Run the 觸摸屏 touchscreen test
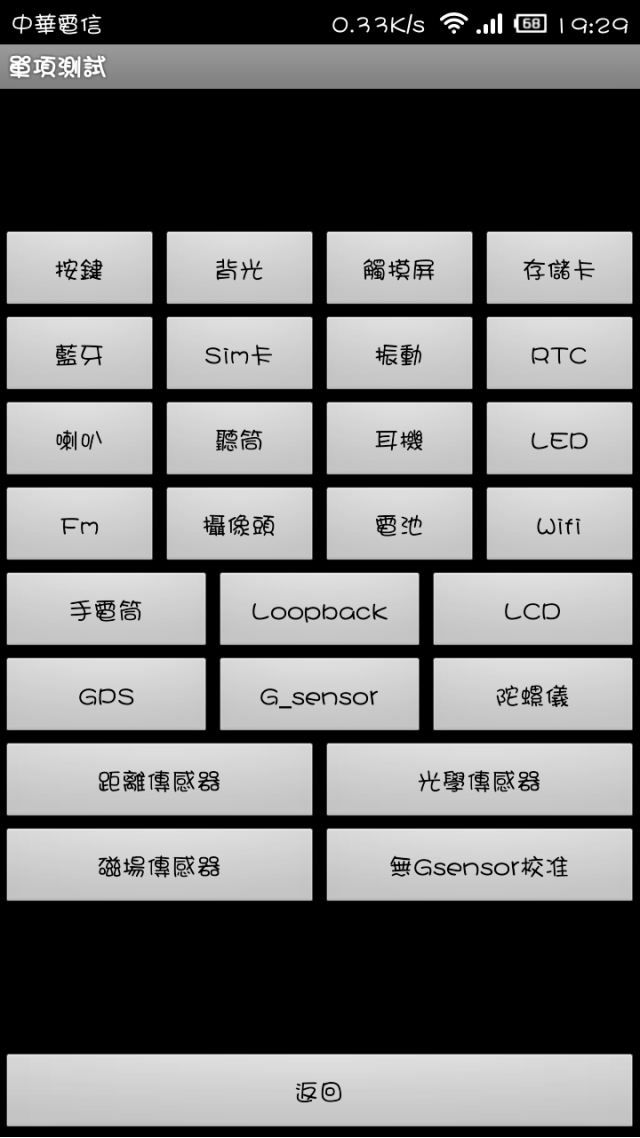Image resolution: width=640 pixels, height=1138 pixels. [x=399, y=268]
